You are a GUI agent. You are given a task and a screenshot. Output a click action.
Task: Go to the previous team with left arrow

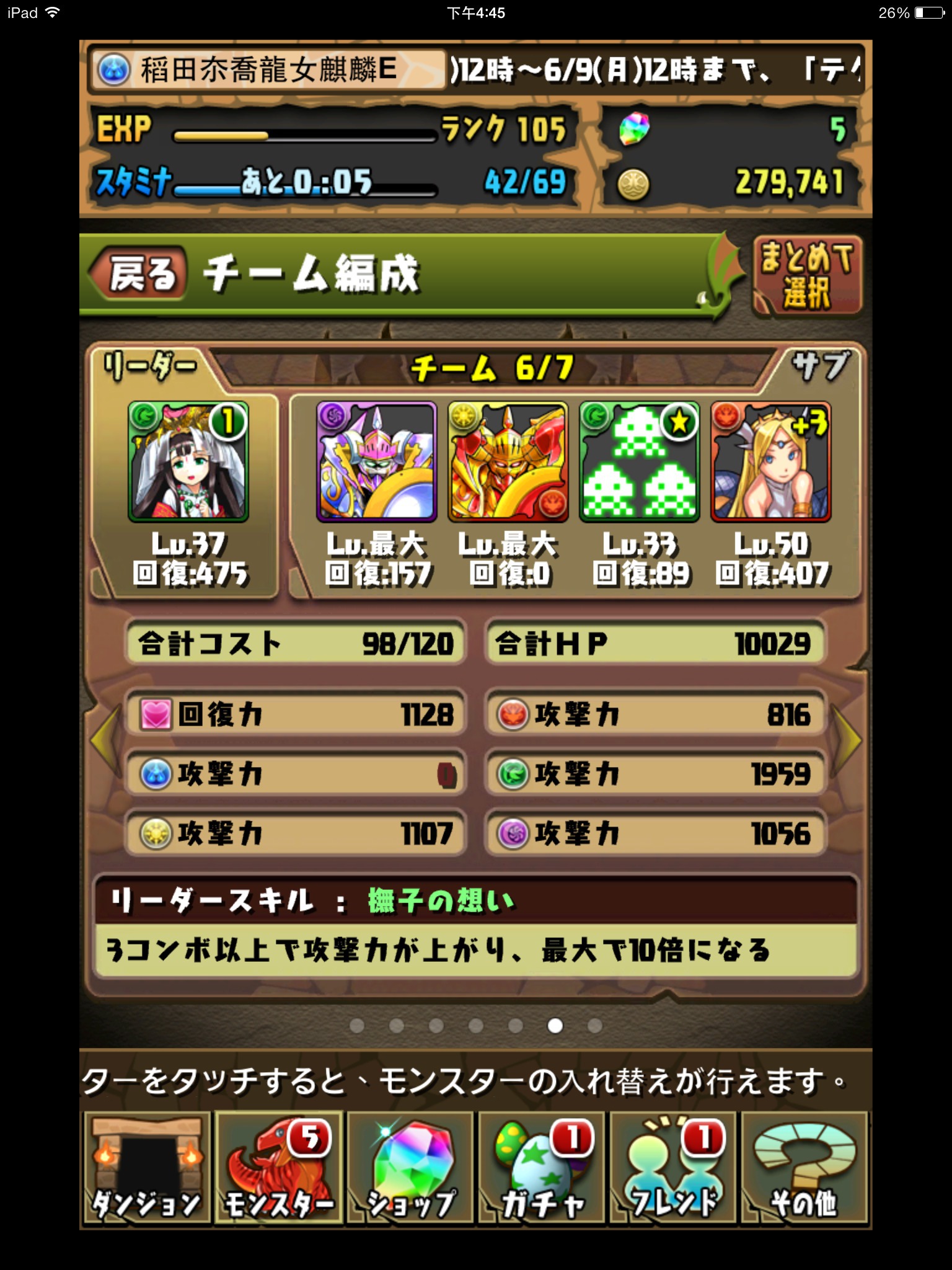(x=105, y=739)
